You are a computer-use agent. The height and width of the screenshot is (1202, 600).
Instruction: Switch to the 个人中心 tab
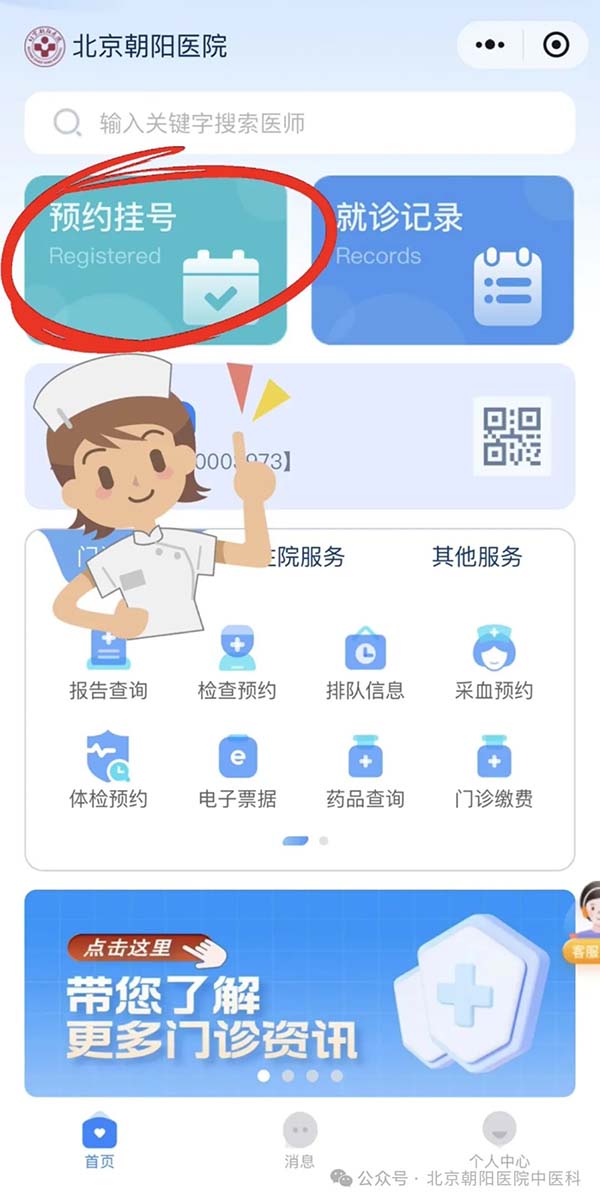499,1140
